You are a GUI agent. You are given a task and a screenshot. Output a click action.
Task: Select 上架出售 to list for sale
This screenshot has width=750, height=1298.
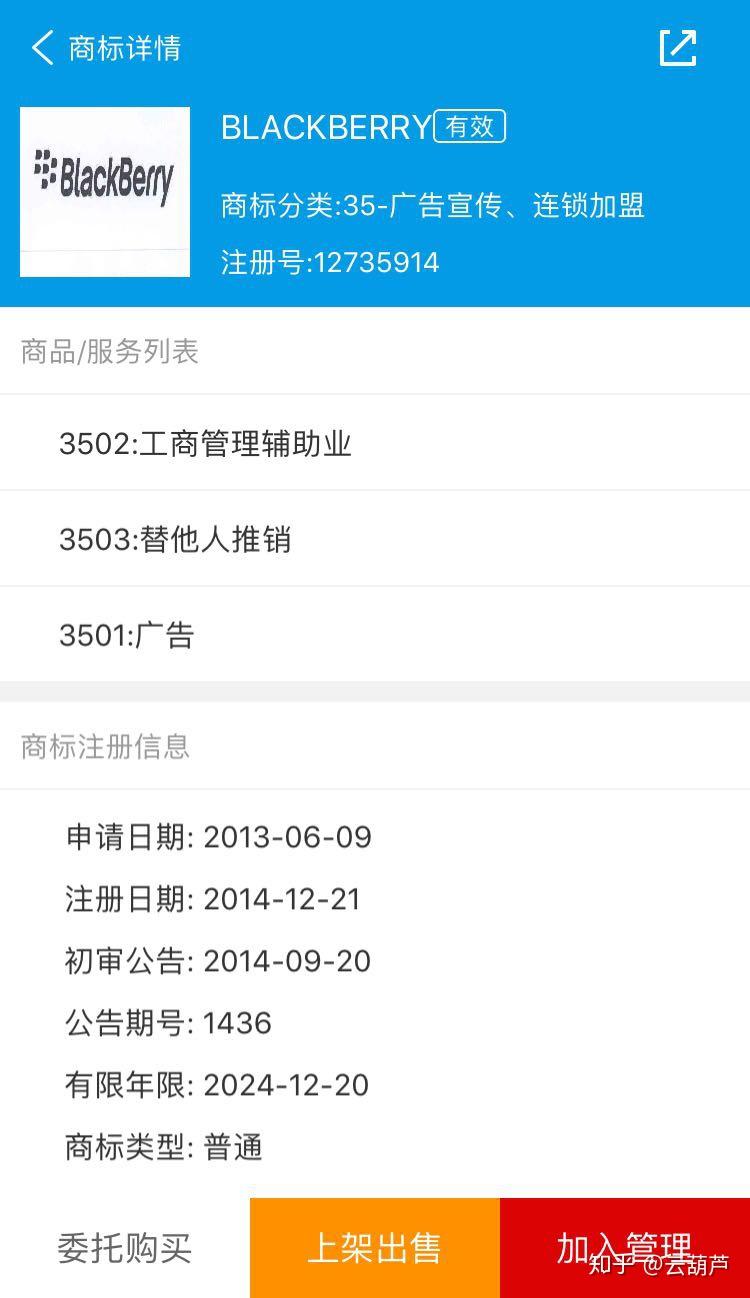click(x=374, y=1248)
